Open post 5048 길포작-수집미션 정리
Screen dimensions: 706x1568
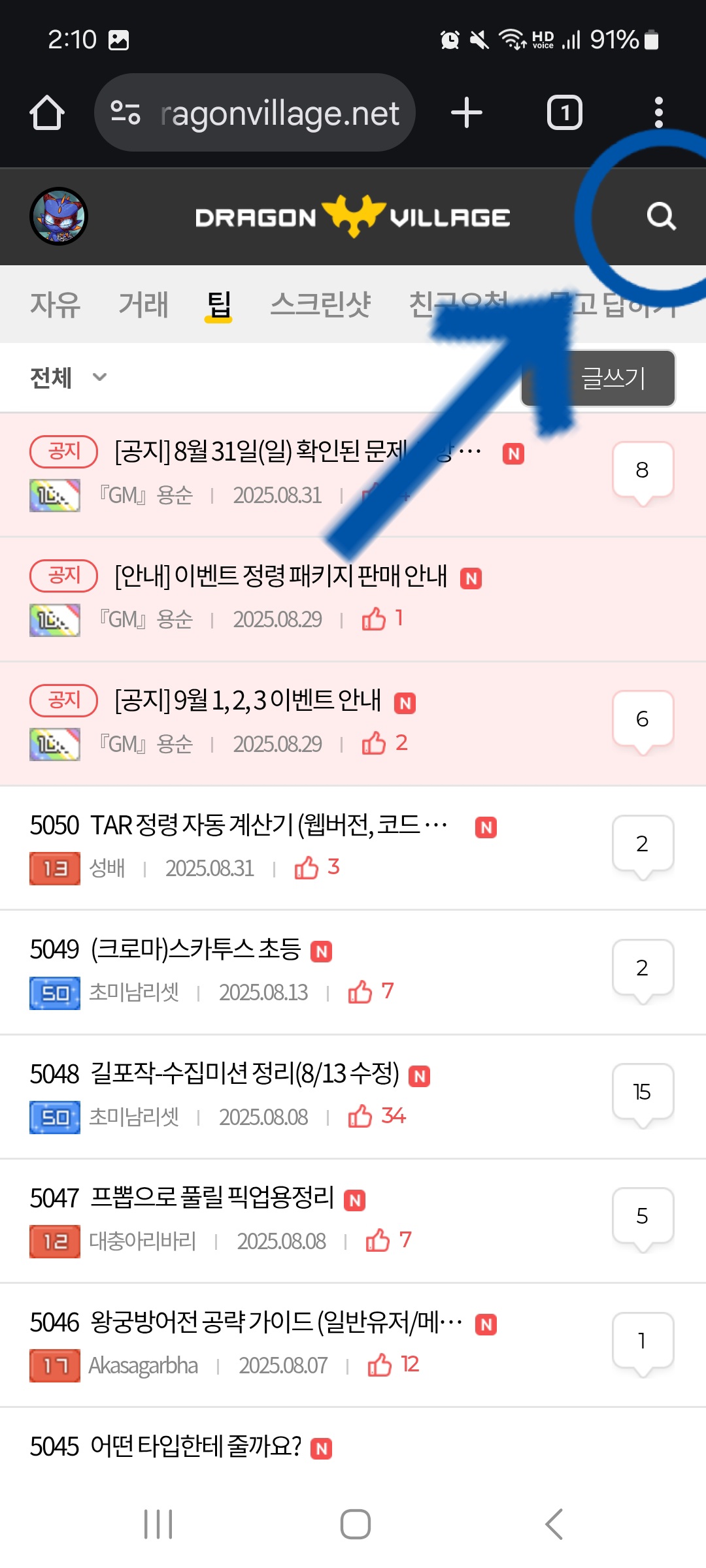[214, 1073]
